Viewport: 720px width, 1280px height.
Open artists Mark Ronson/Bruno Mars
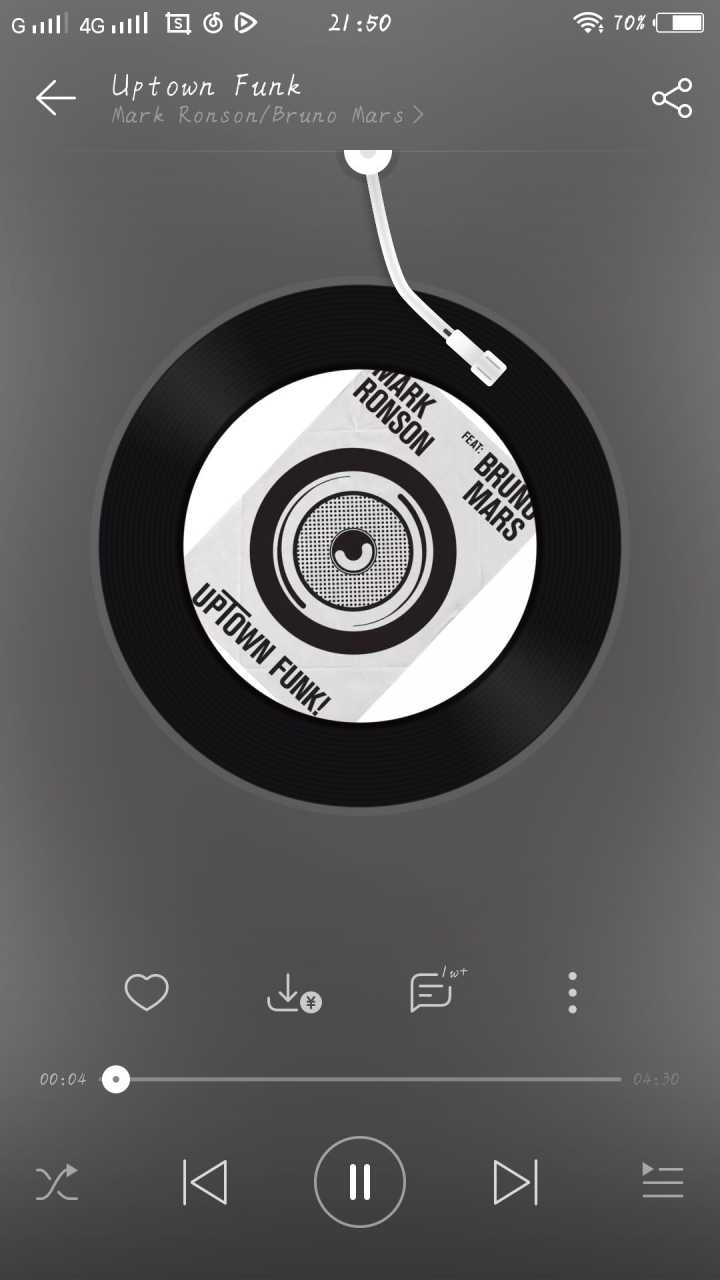[267, 115]
